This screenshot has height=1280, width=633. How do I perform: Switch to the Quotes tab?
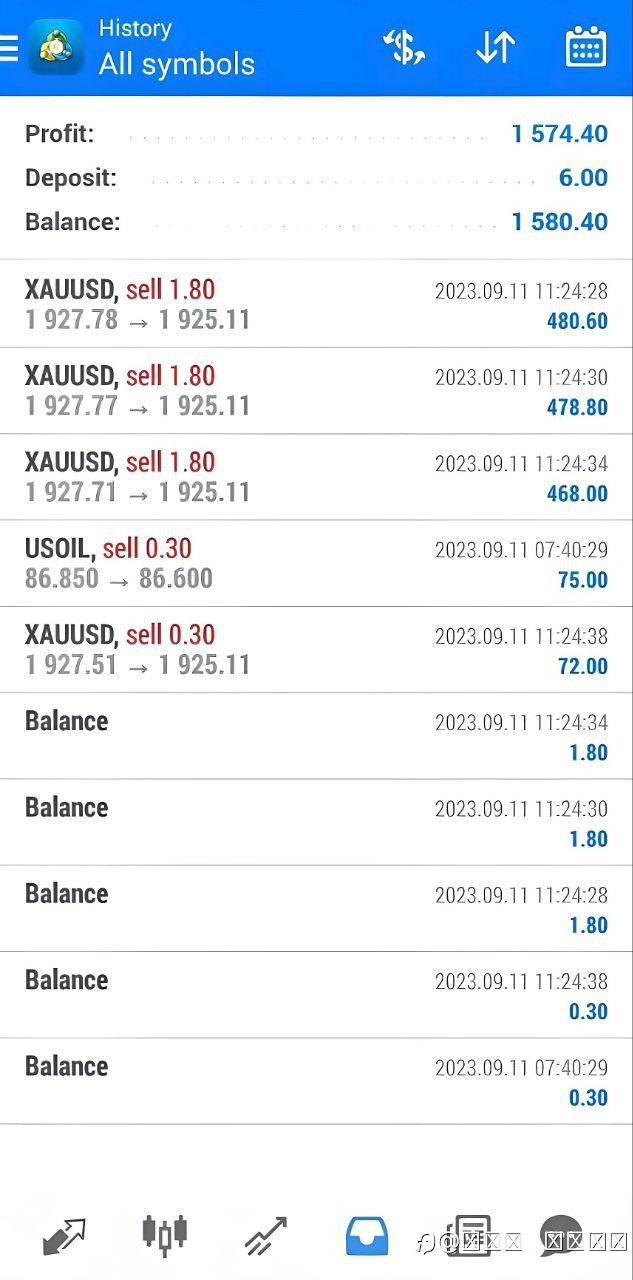[x=65, y=1236]
